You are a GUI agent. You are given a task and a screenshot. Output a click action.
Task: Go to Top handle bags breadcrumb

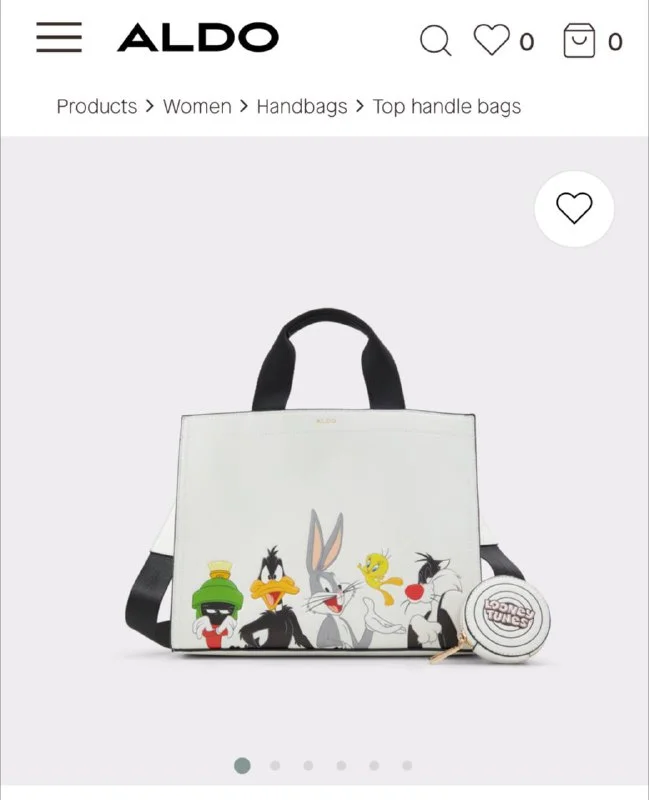point(447,106)
